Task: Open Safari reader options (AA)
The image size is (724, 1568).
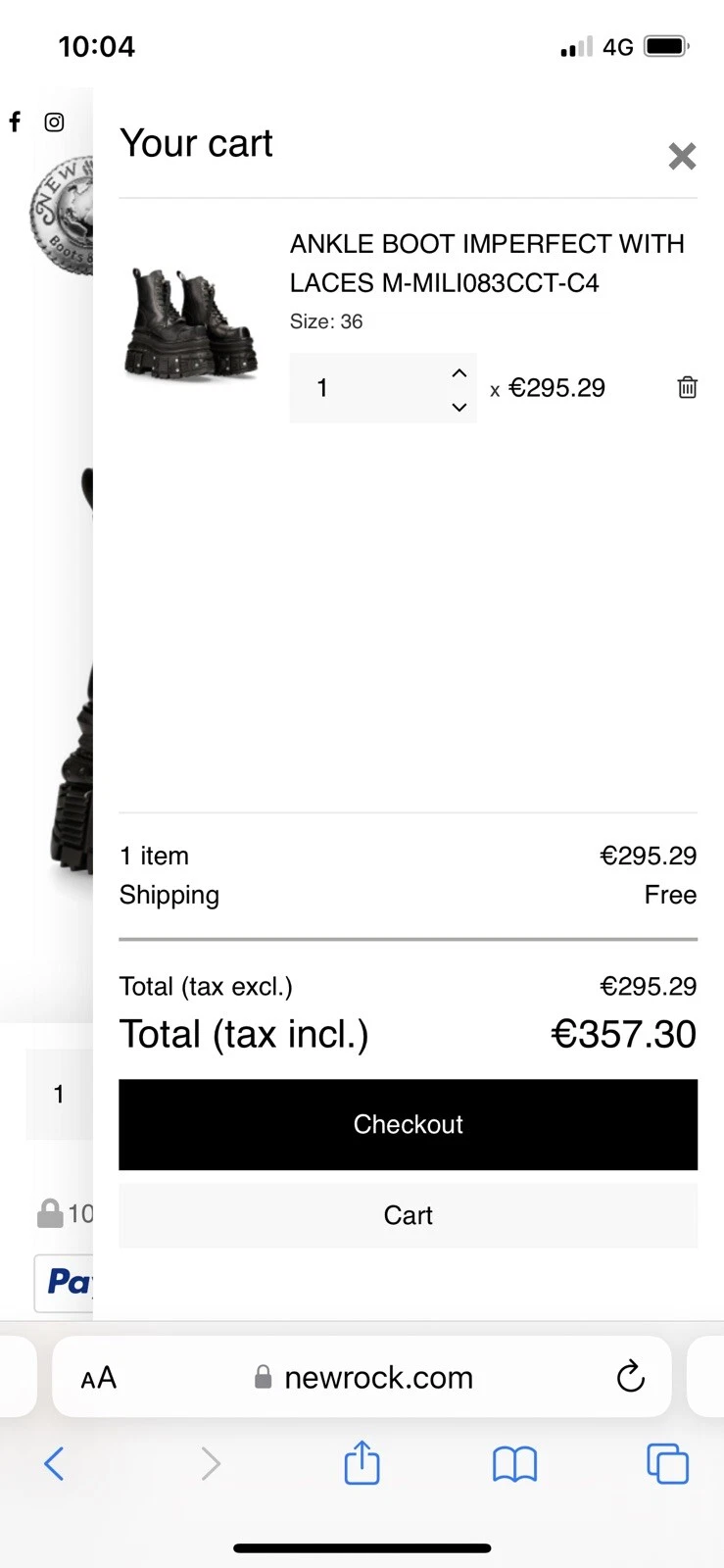Action: [x=98, y=1378]
